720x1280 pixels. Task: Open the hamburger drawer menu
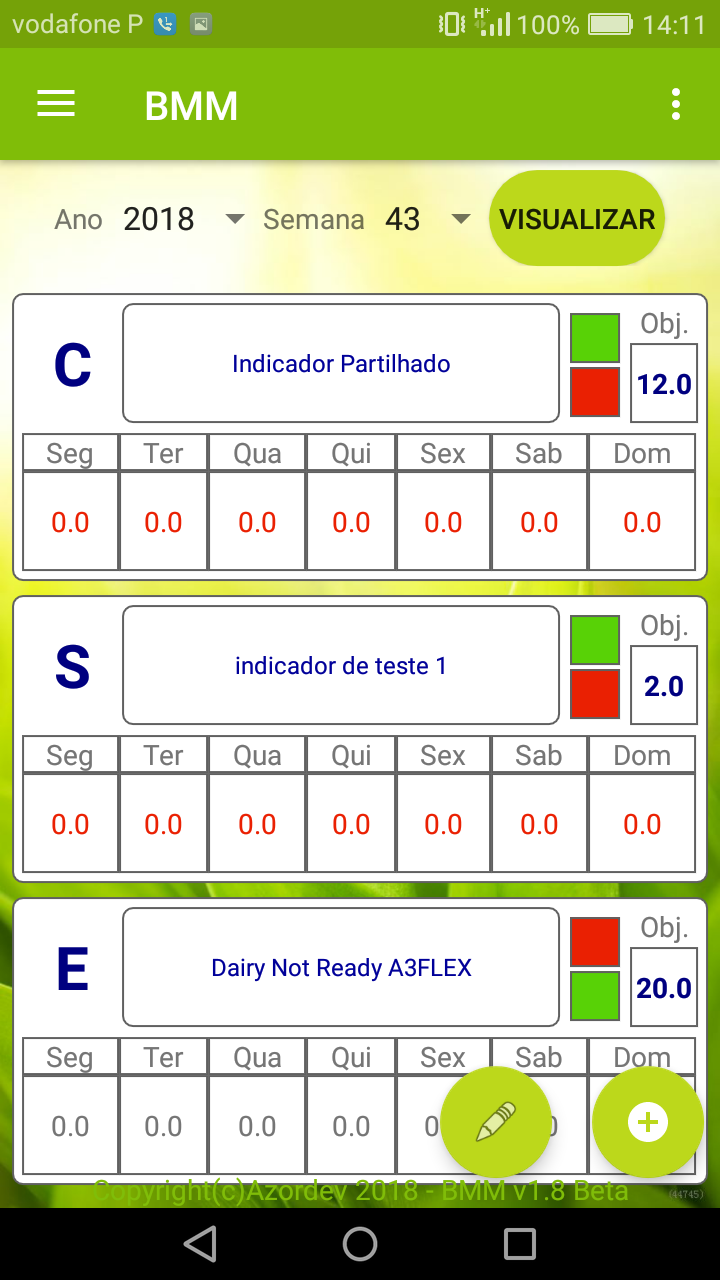tap(56, 104)
